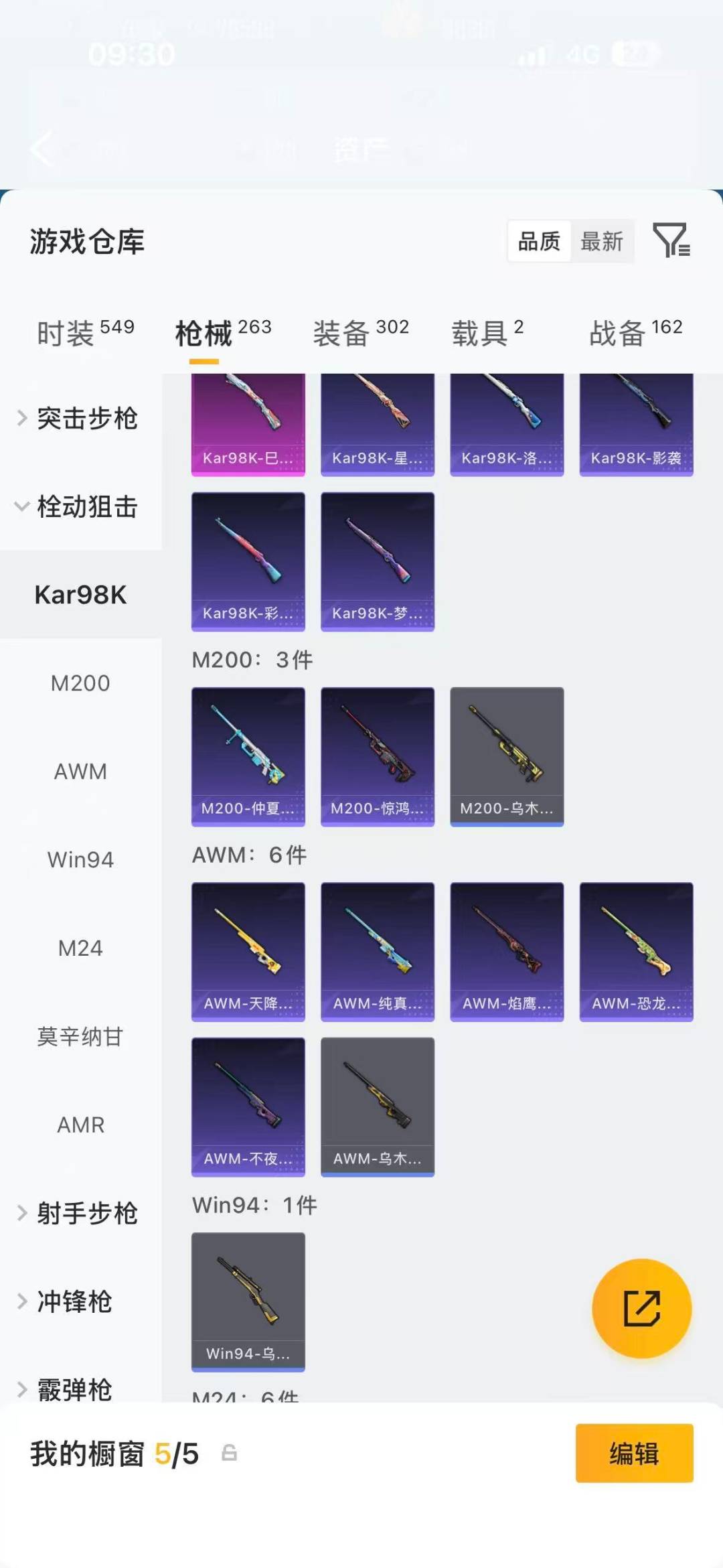Select the M200-乌木 weapon thumbnail
The width and height of the screenshot is (723, 1568).
point(507,756)
